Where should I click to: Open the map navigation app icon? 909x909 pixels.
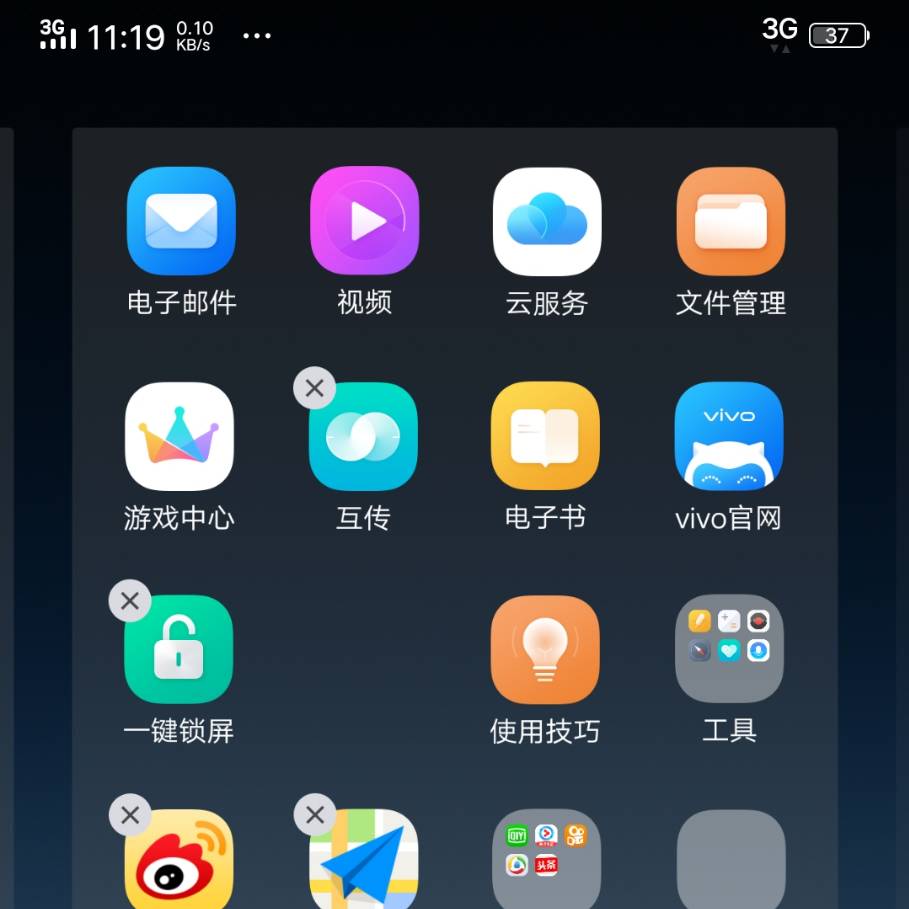click(x=364, y=861)
